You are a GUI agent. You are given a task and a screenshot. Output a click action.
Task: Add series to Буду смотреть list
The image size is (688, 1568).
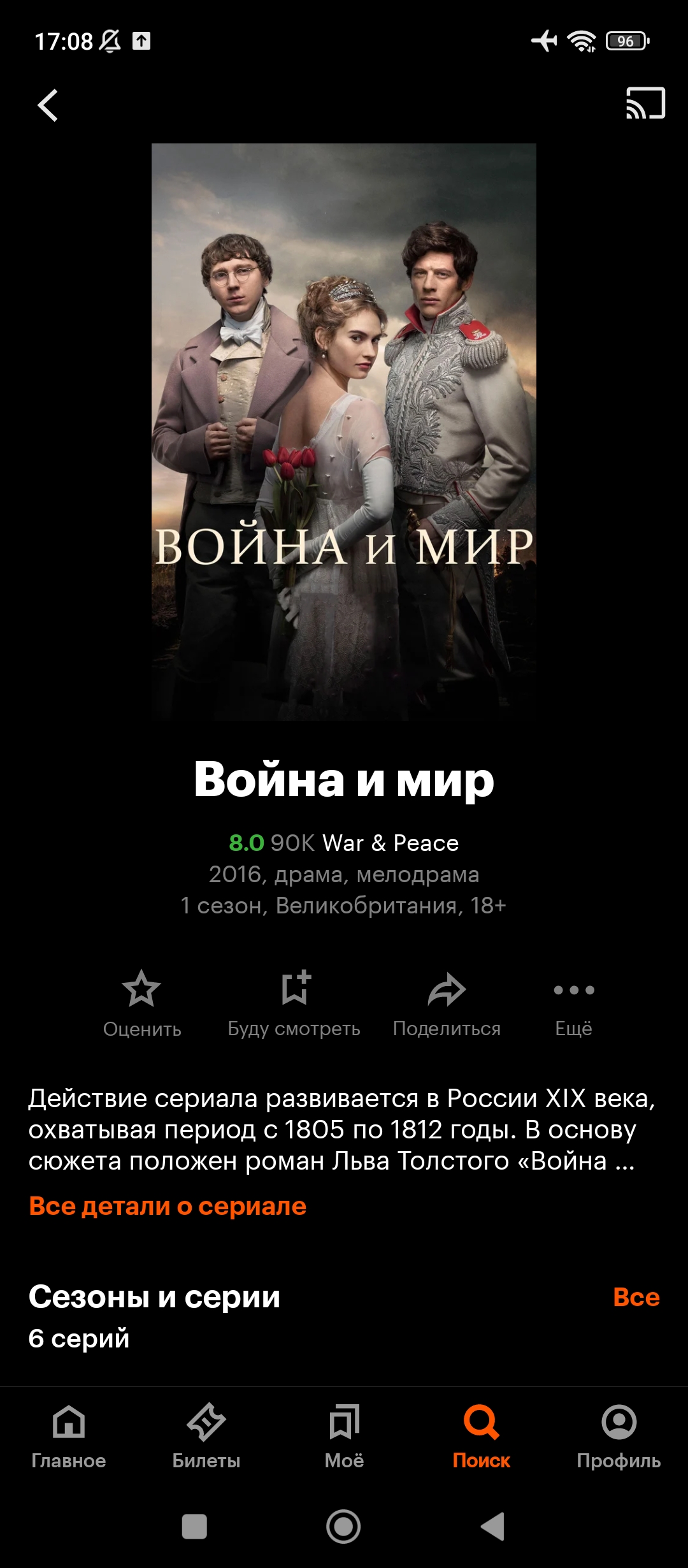coord(294,1004)
